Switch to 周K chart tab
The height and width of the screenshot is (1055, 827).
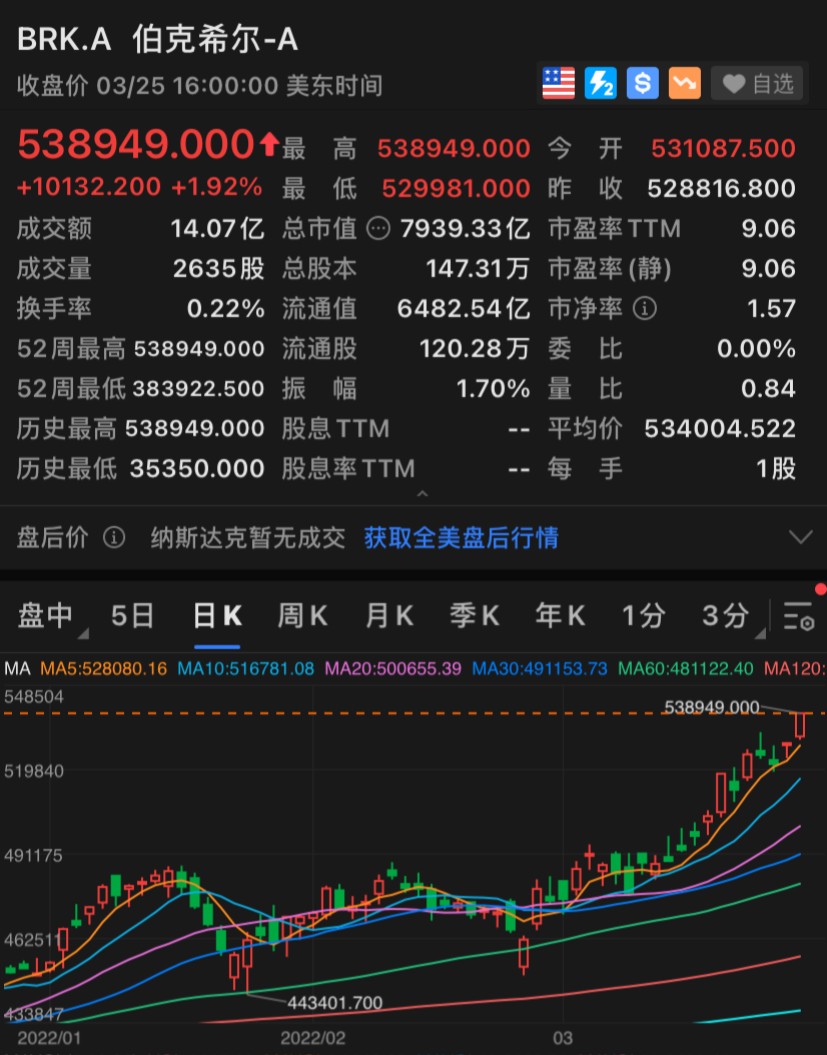tap(302, 616)
